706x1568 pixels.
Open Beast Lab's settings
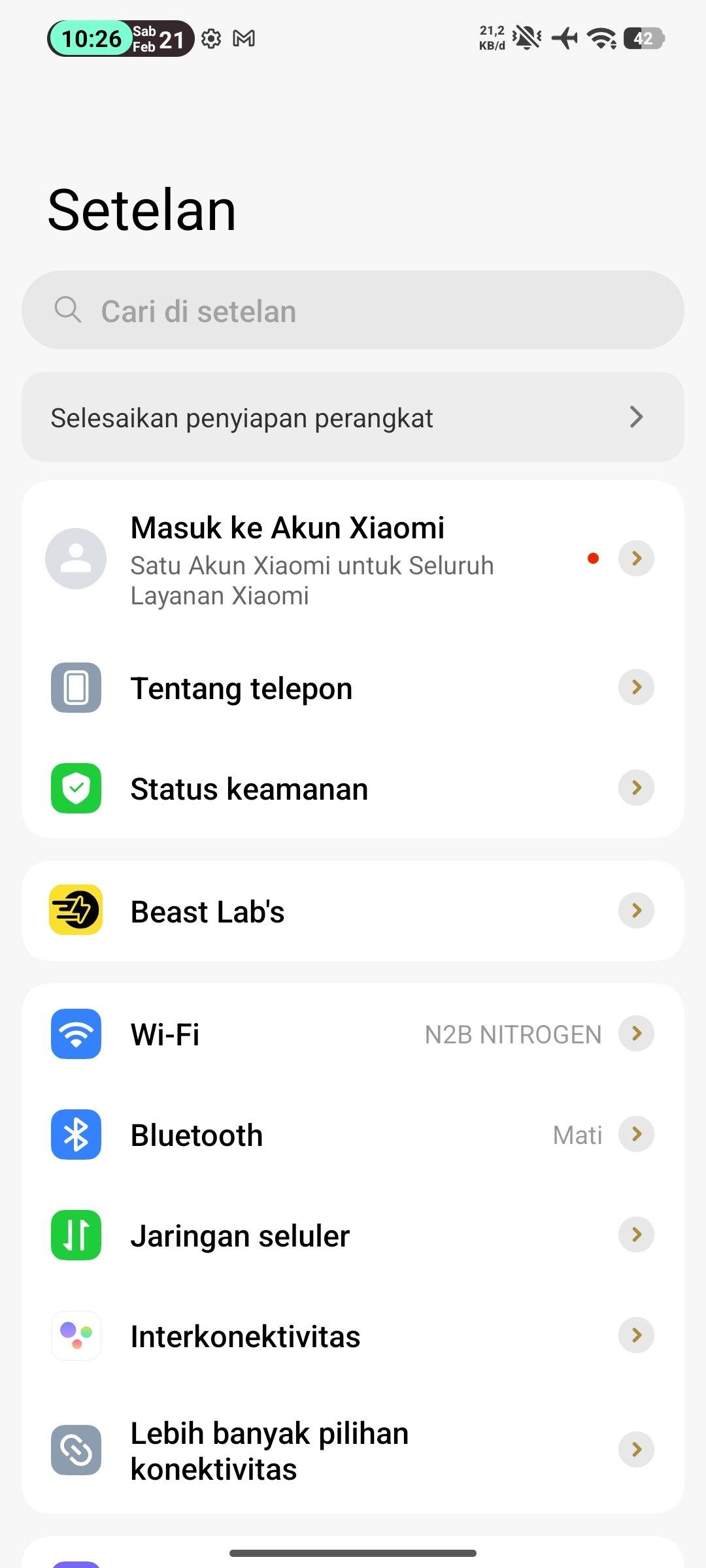(x=353, y=911)
